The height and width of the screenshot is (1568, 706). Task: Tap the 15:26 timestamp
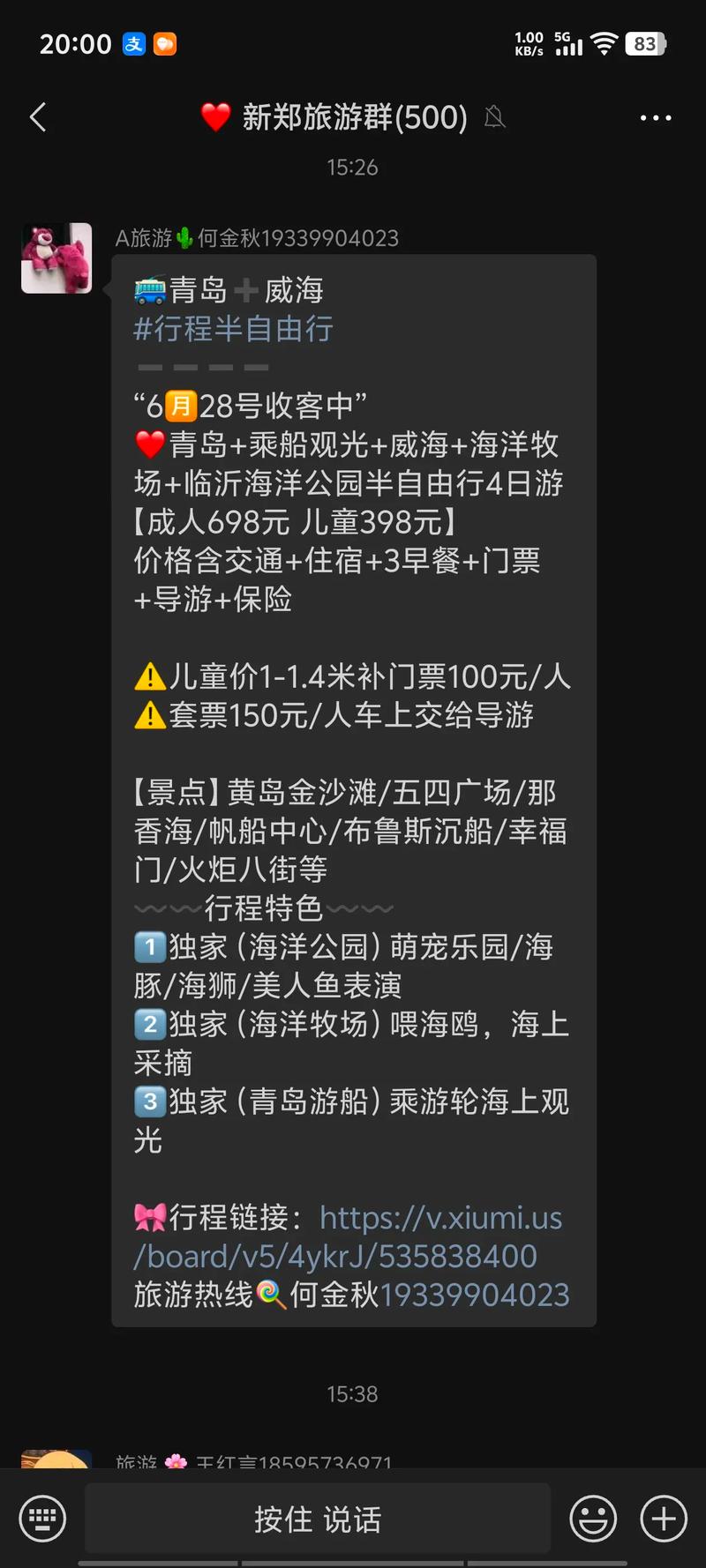click(352, 168)
